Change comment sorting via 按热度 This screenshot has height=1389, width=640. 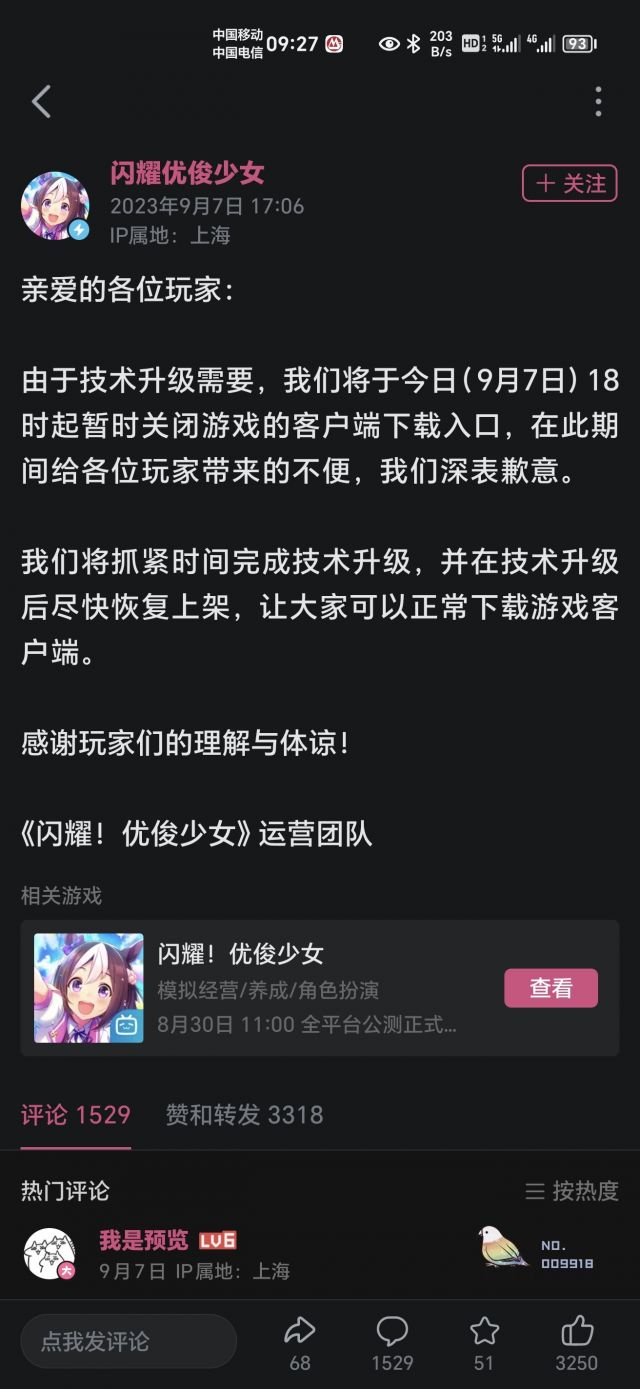572,1191
